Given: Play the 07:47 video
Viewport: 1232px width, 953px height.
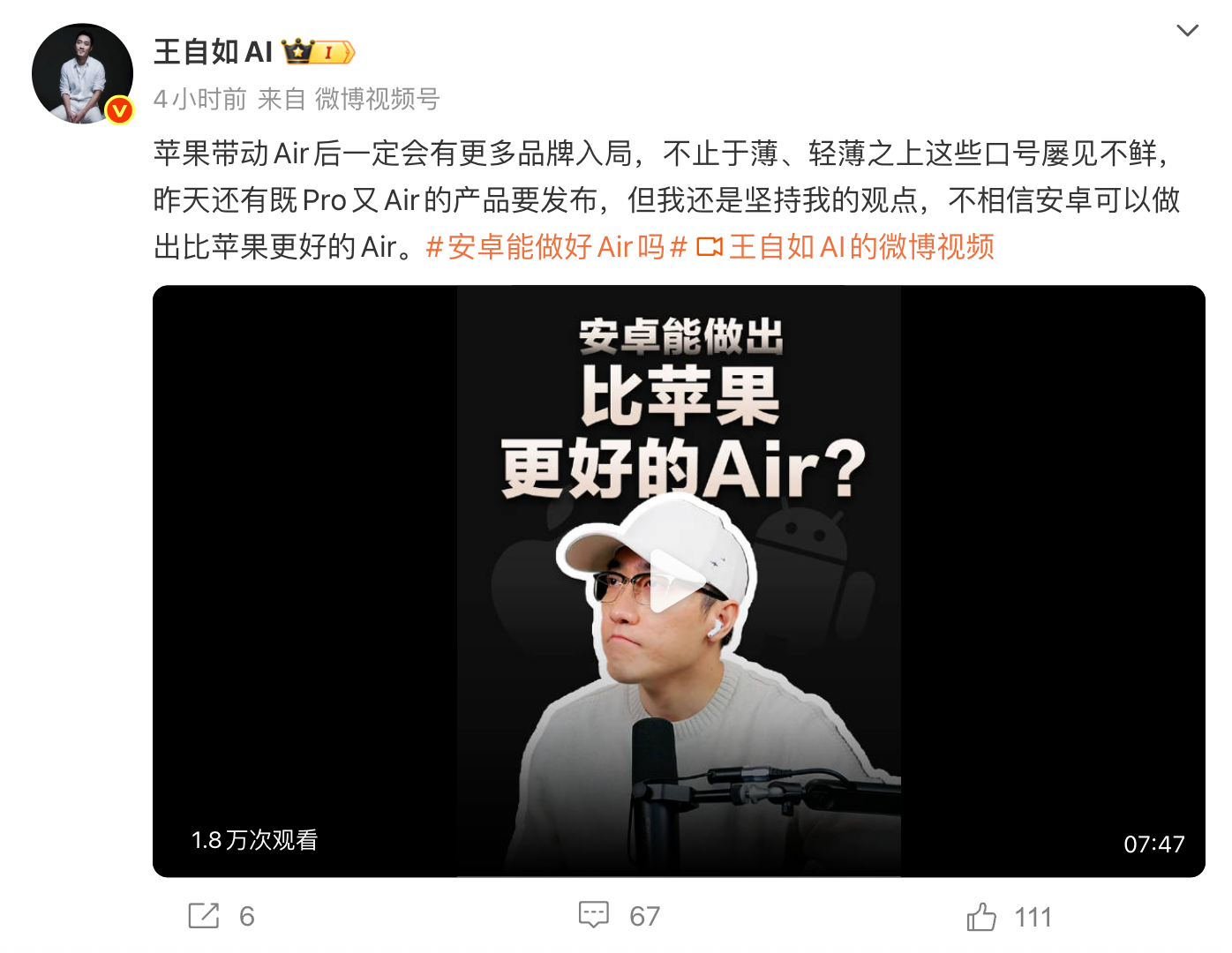Looking at the screenshot, I should coord(678,581).
